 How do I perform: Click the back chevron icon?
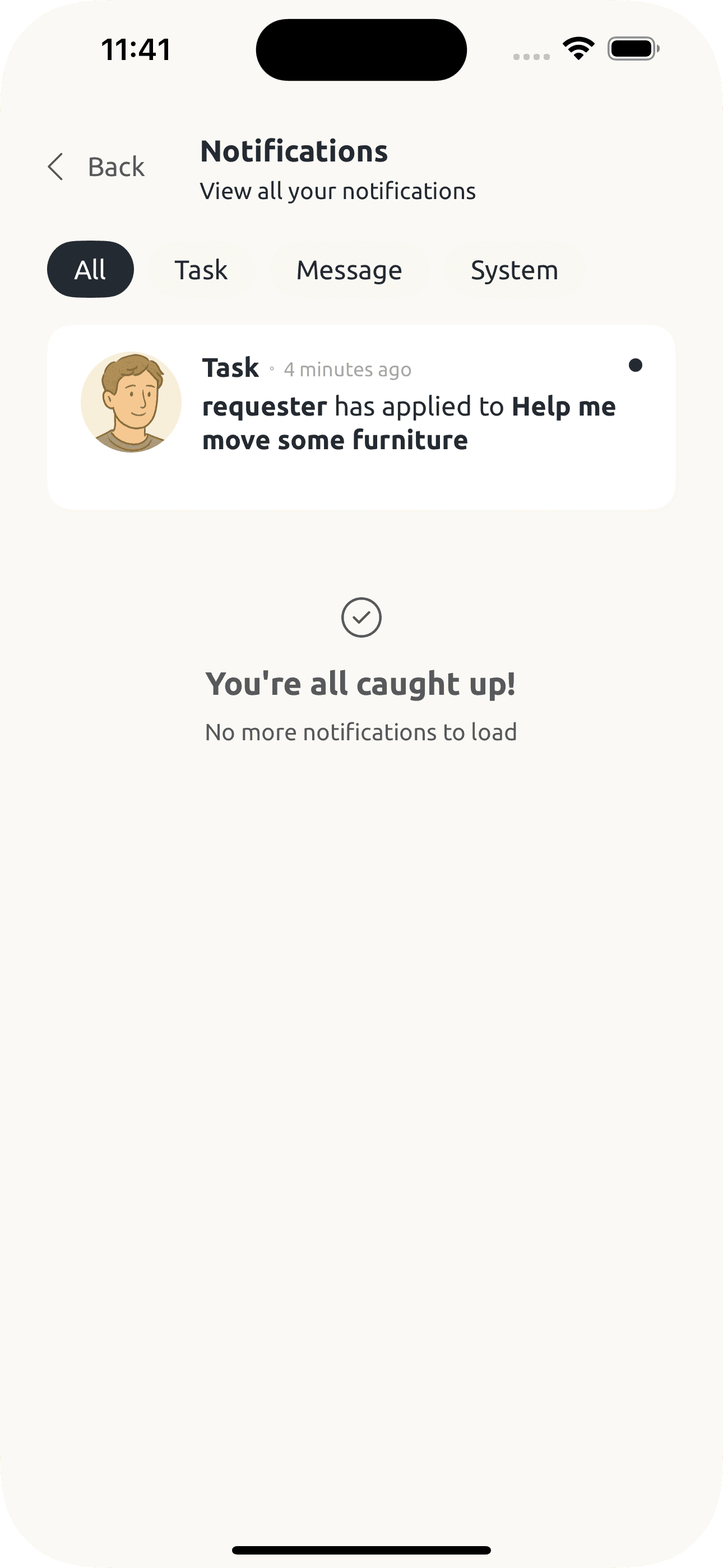56,167
